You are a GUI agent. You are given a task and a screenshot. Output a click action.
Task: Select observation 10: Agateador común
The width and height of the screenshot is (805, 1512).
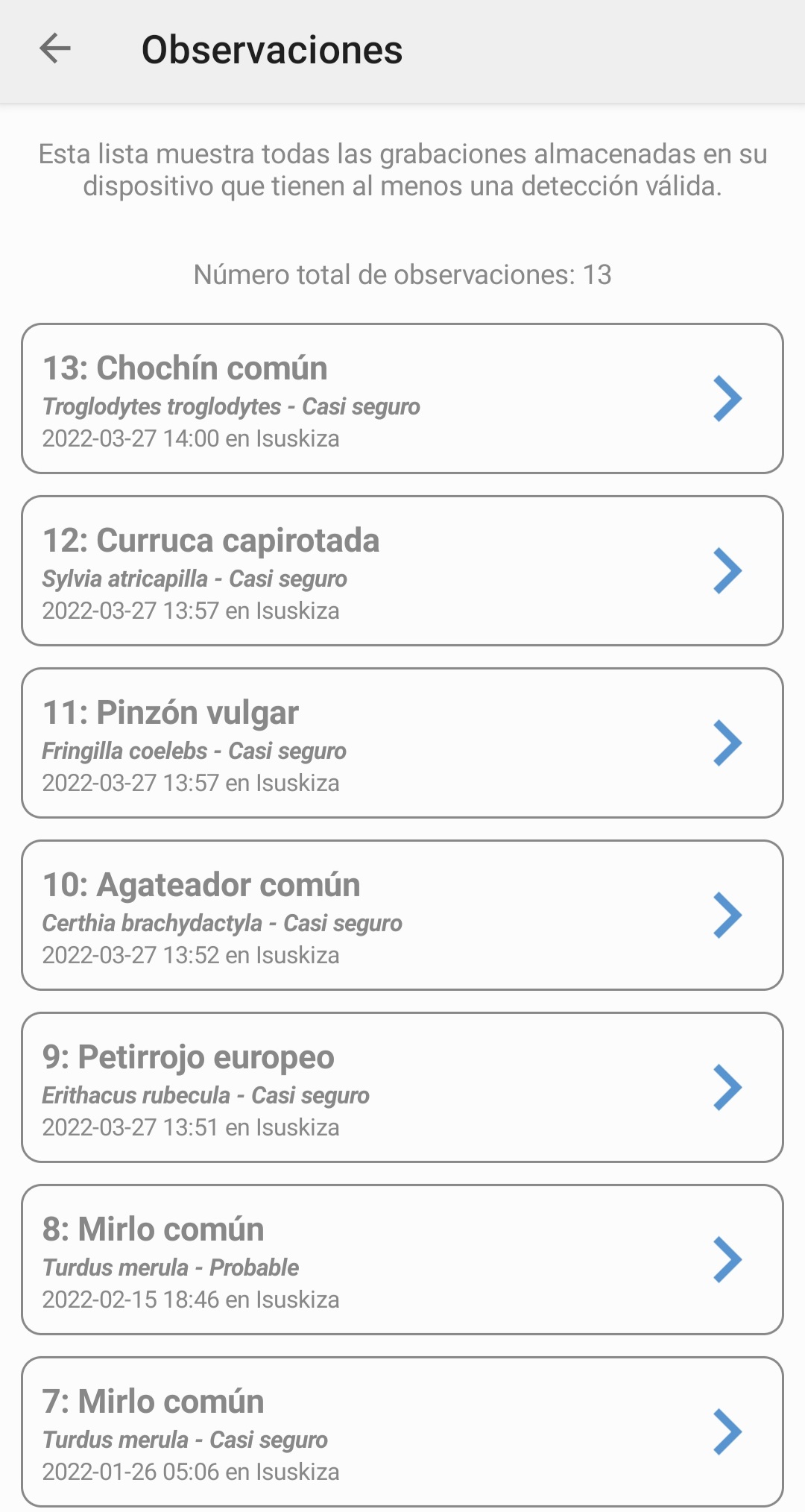402,916
